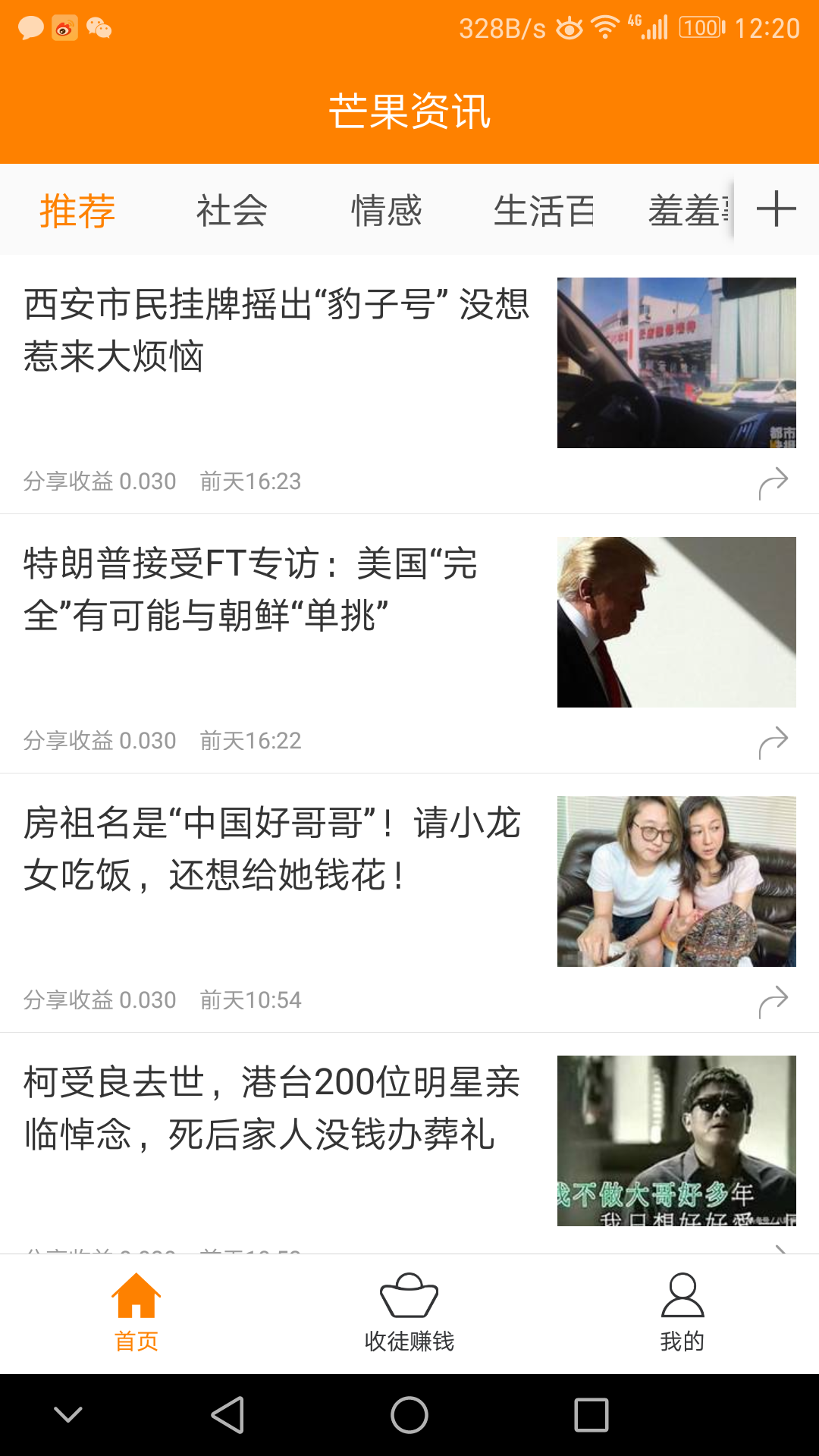The image size is (819, 1456).
Task: Open the 西安市民挂牌摇出豹子号 article
Action: 277,331
